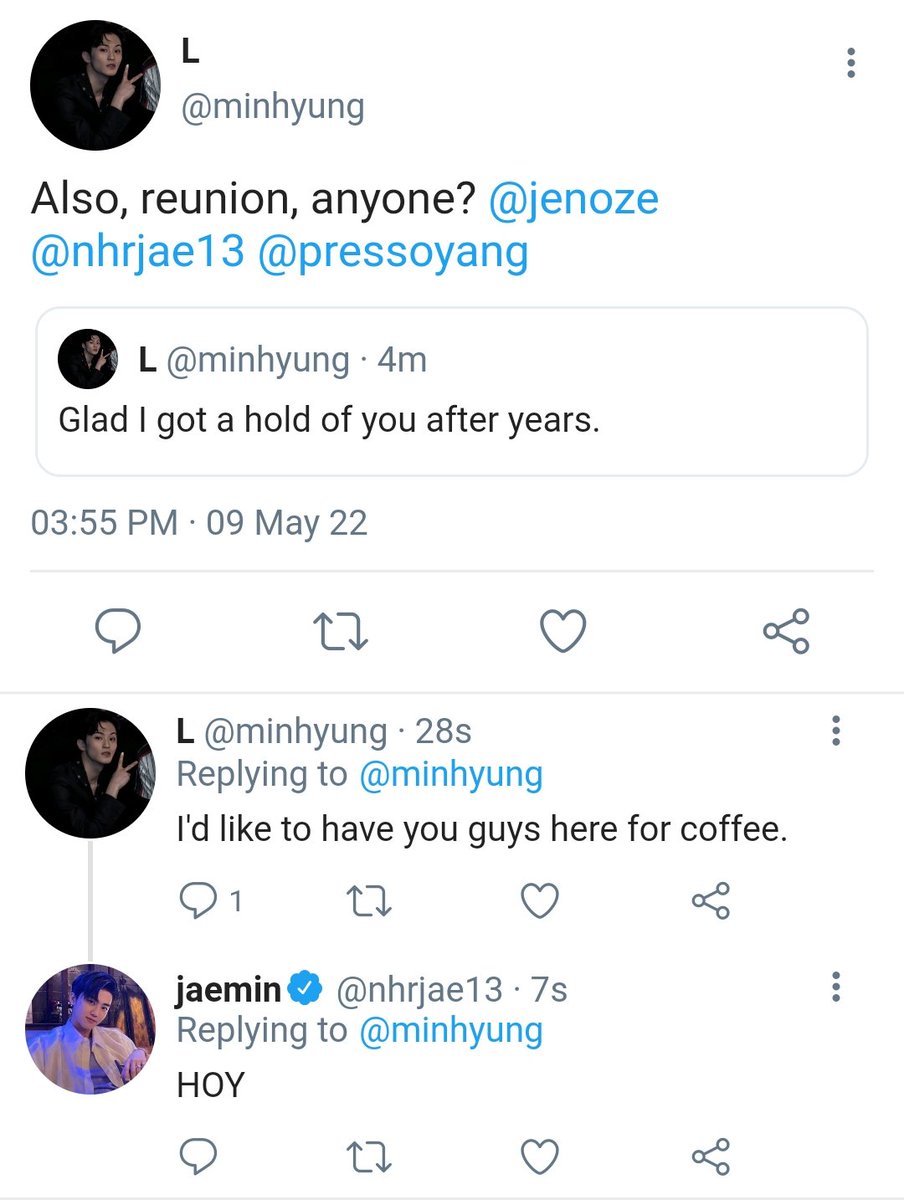Open overflow menu on the main tweet
The height and width of the screenshot is (1200, 904).
pyautogui.click(x=851, y=62)
